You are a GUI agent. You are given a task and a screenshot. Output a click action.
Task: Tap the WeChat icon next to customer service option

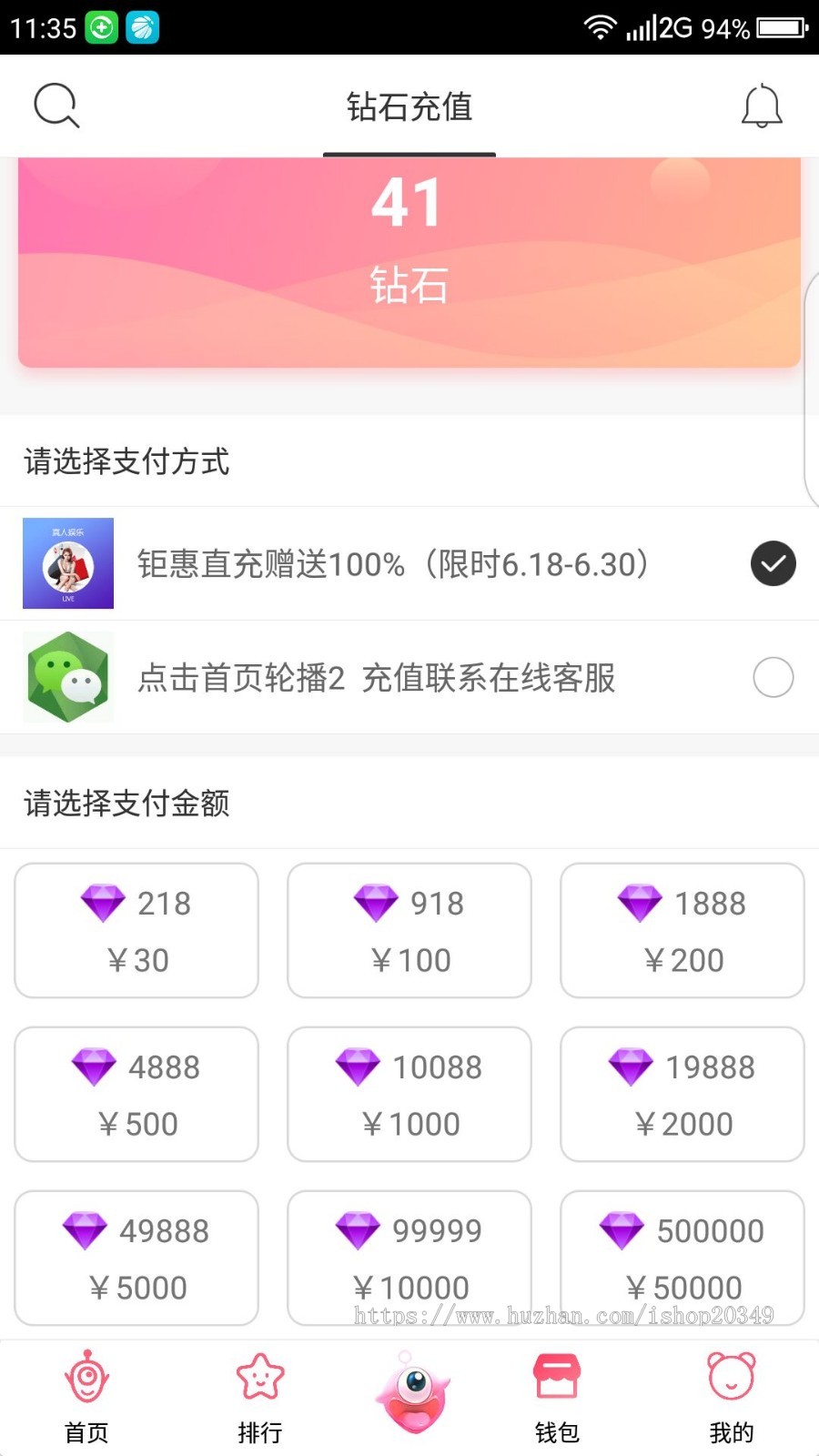click(x=68, y=677)
